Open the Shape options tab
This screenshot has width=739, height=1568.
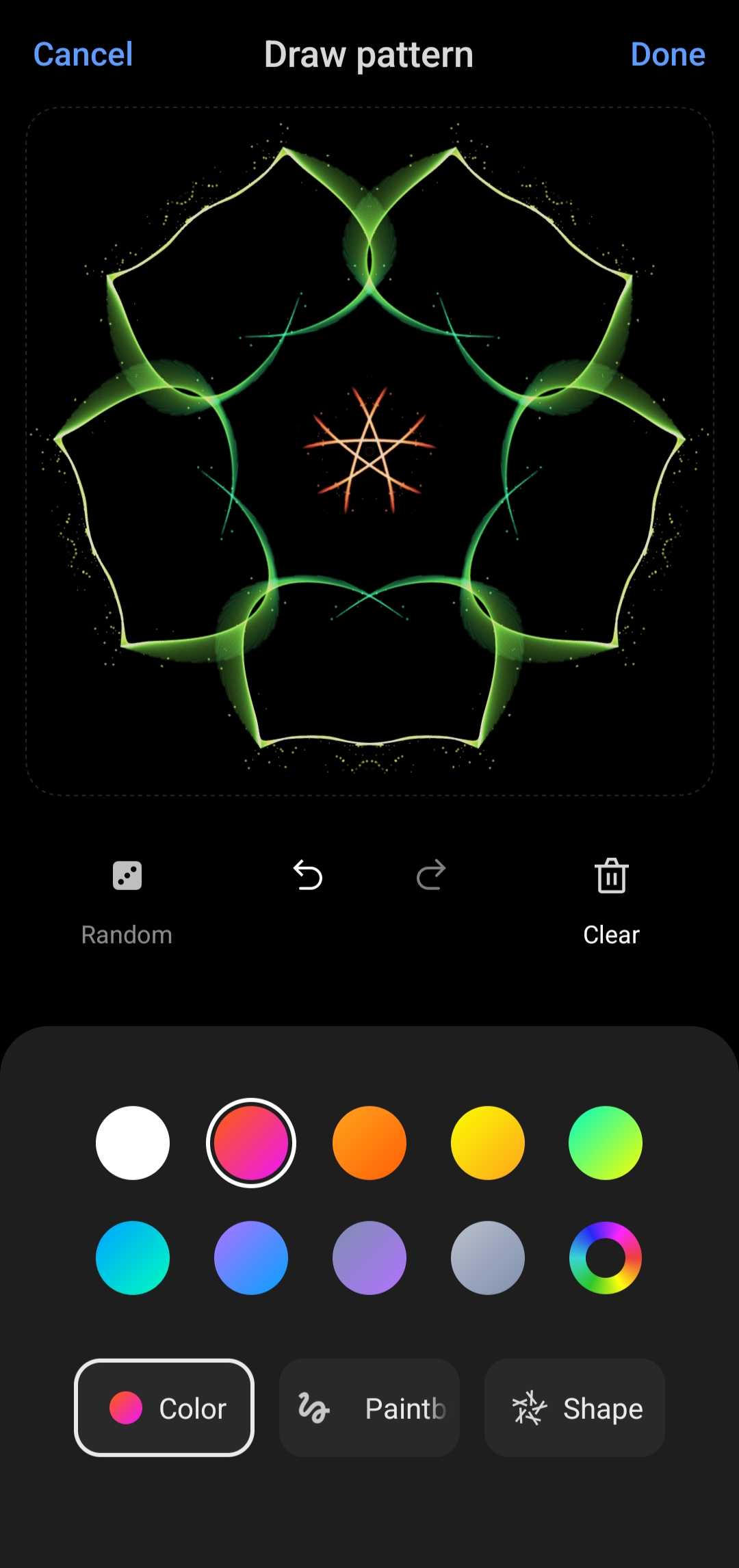[575, 1408]
